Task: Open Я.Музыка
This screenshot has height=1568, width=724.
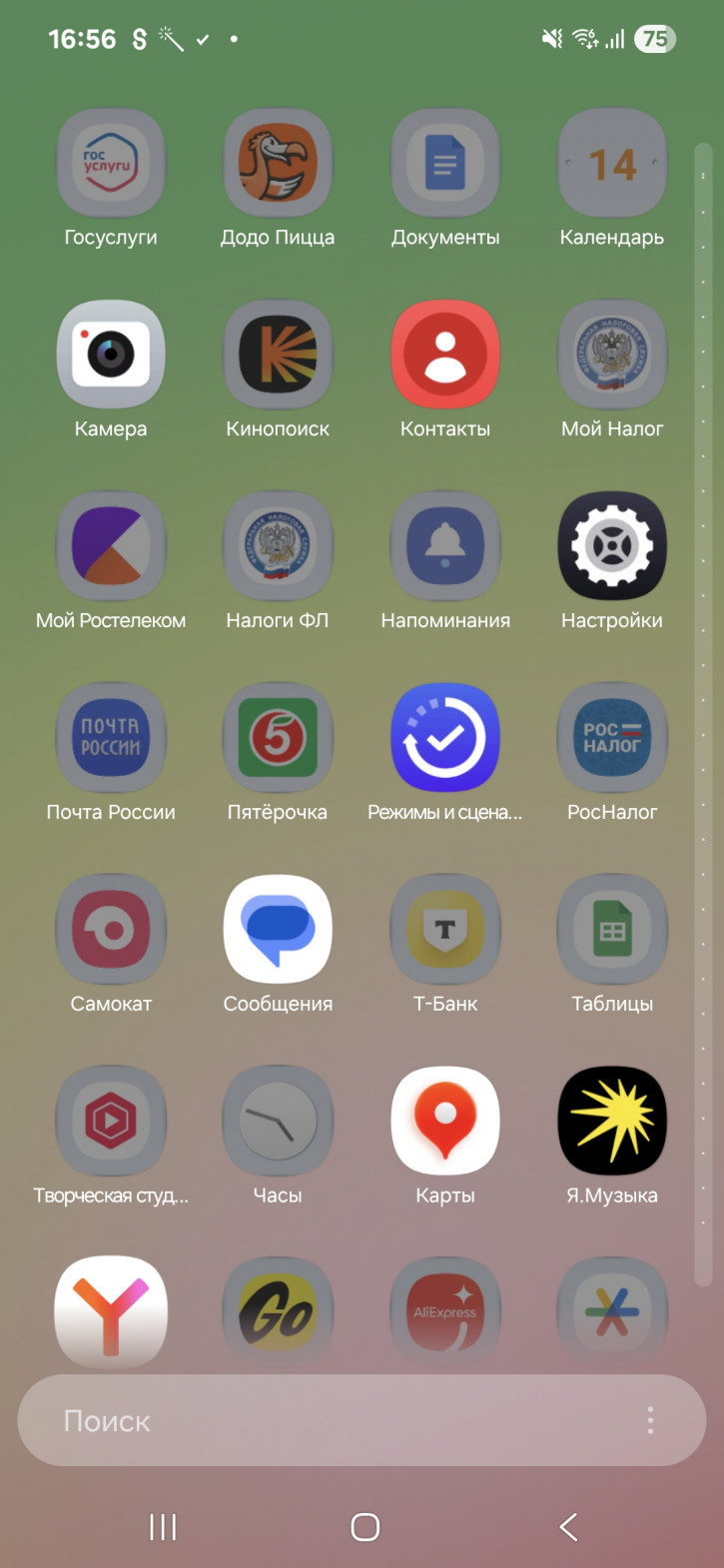Action: (612, 1123)
